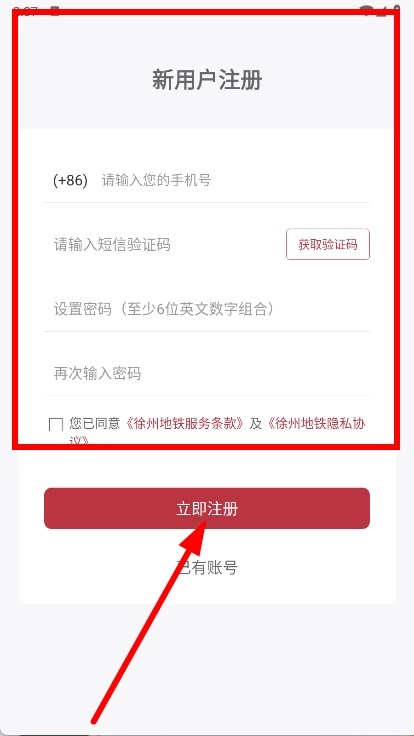Tap the 立即注册 button
Viewport: 414px width, 736px height.
coord(207,508)
